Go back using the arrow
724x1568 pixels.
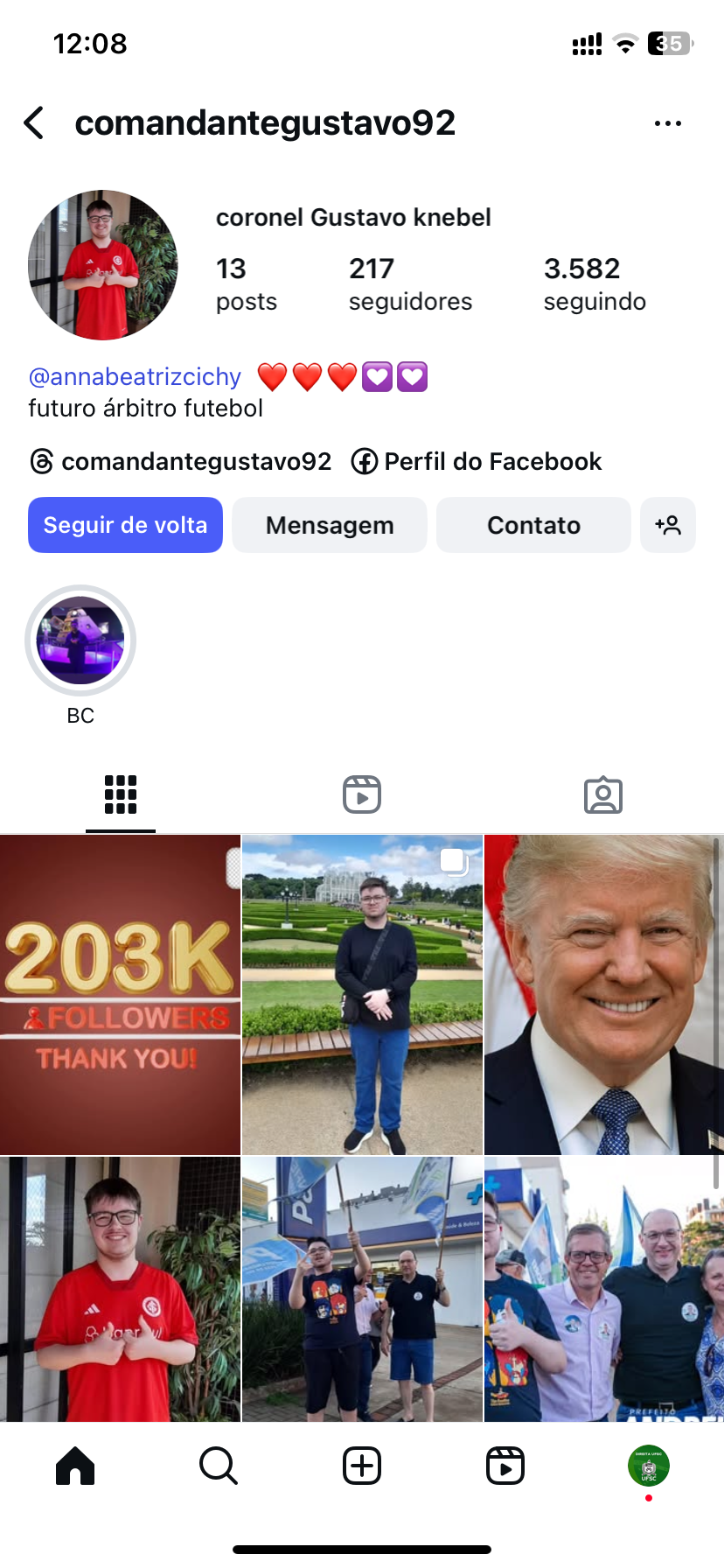click(x=35, y=123)
